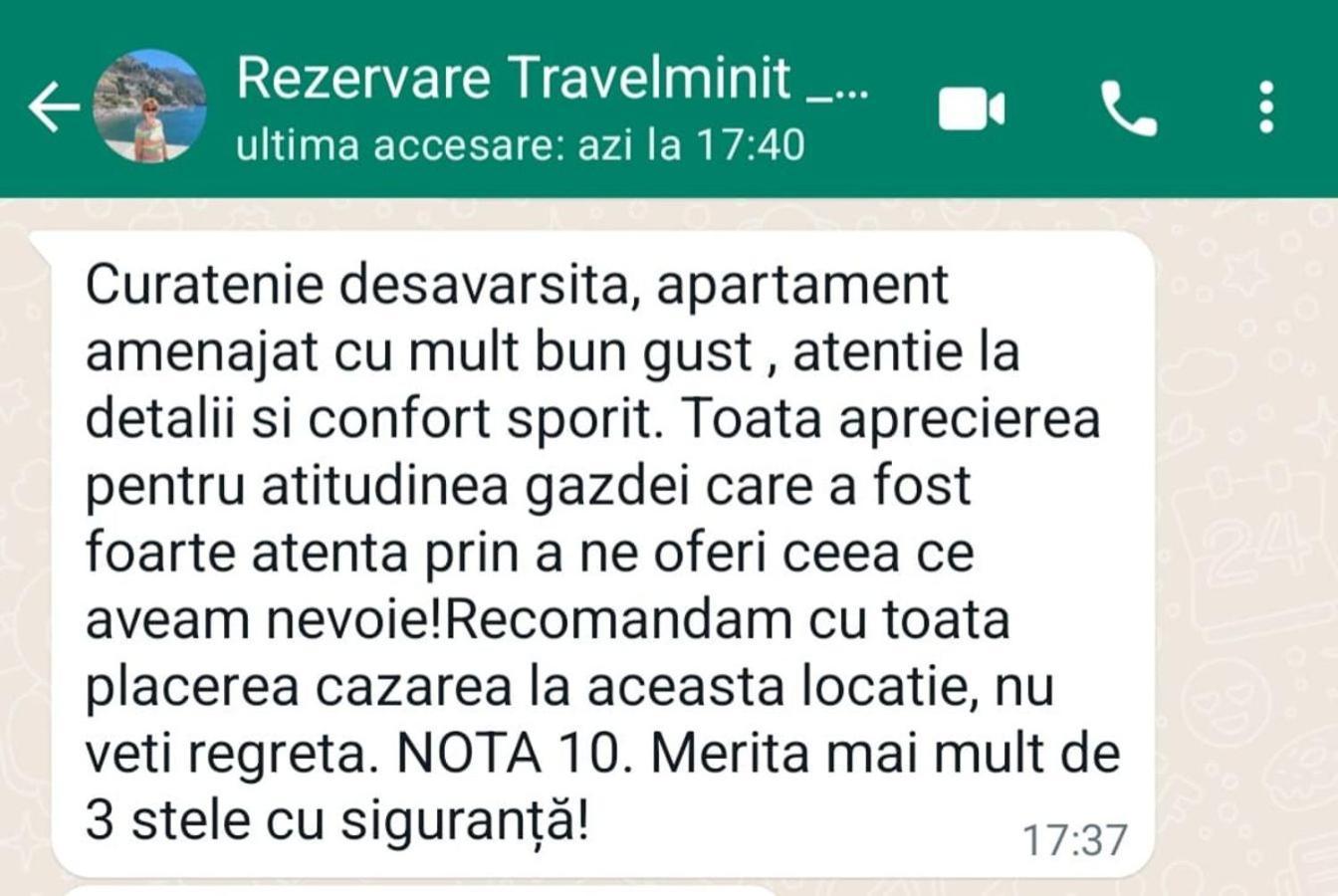Viewport: 1338px width, 896px height.
Task: Open the overflow menu
Action: click(x=1265, y=108)
